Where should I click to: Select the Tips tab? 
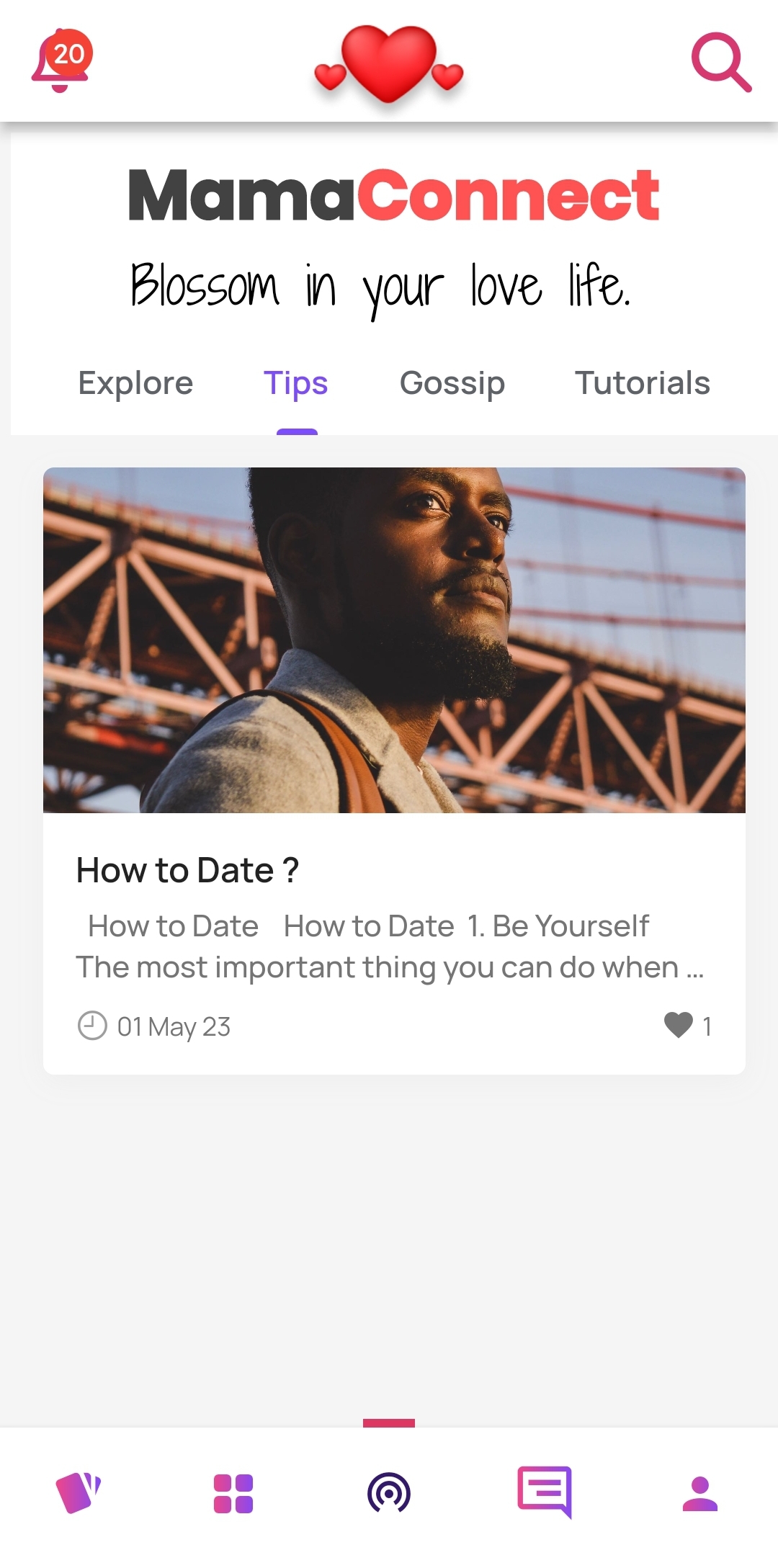click(x=295, y=383)
